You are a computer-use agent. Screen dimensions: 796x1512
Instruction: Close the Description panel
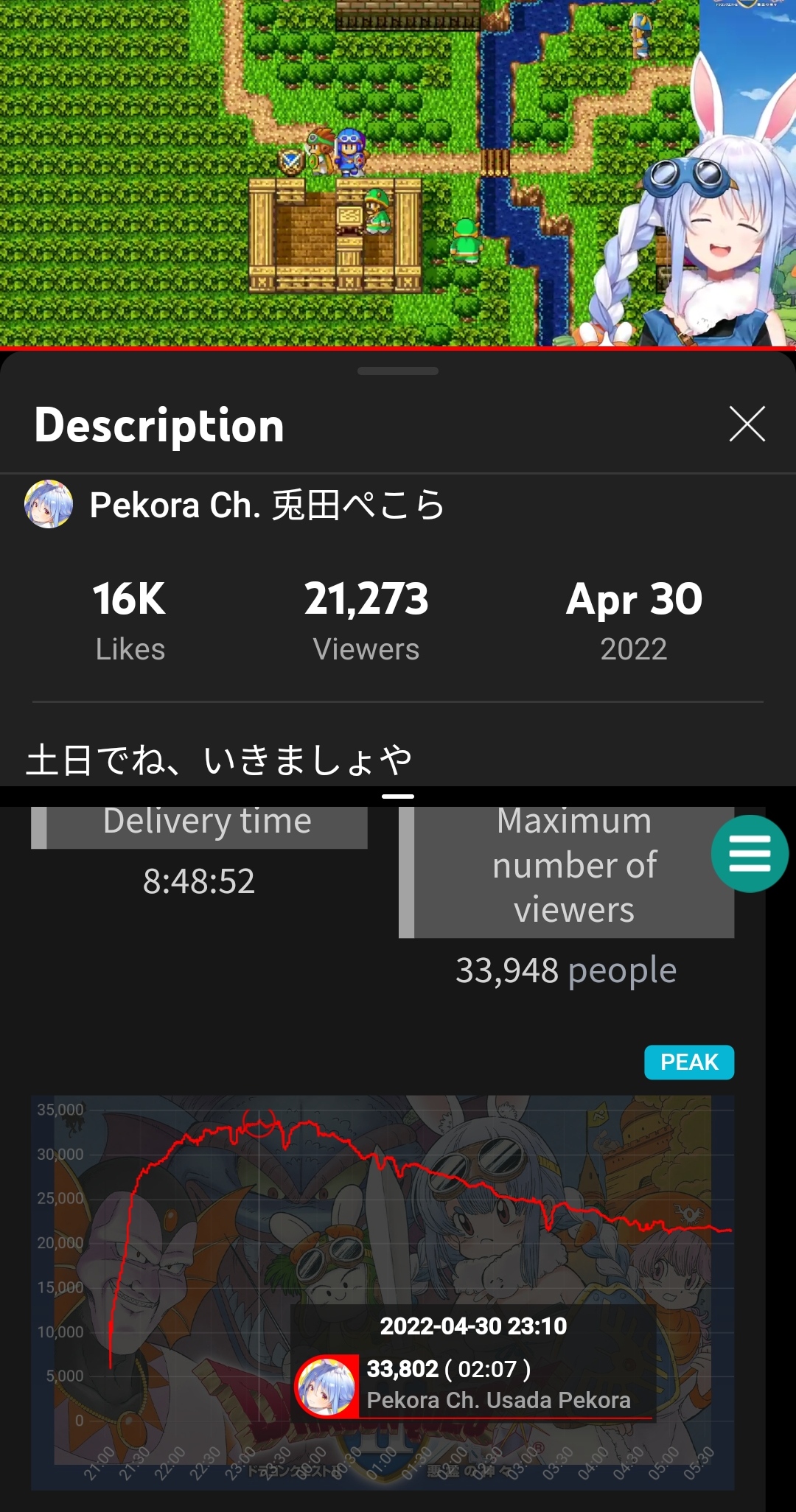coord(747,424)
